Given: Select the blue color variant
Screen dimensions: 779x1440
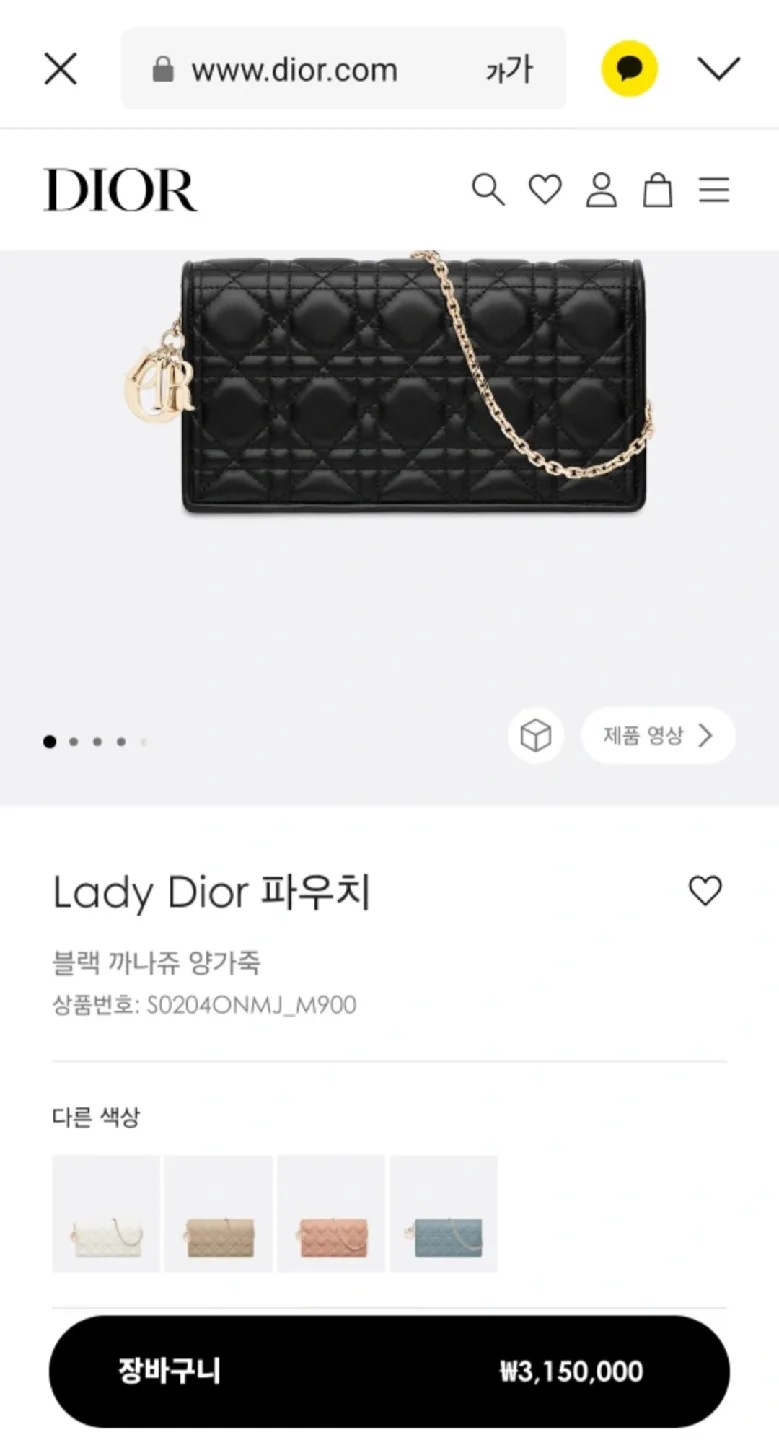Looking at the screenshot, I should [x=444, y=1214].
